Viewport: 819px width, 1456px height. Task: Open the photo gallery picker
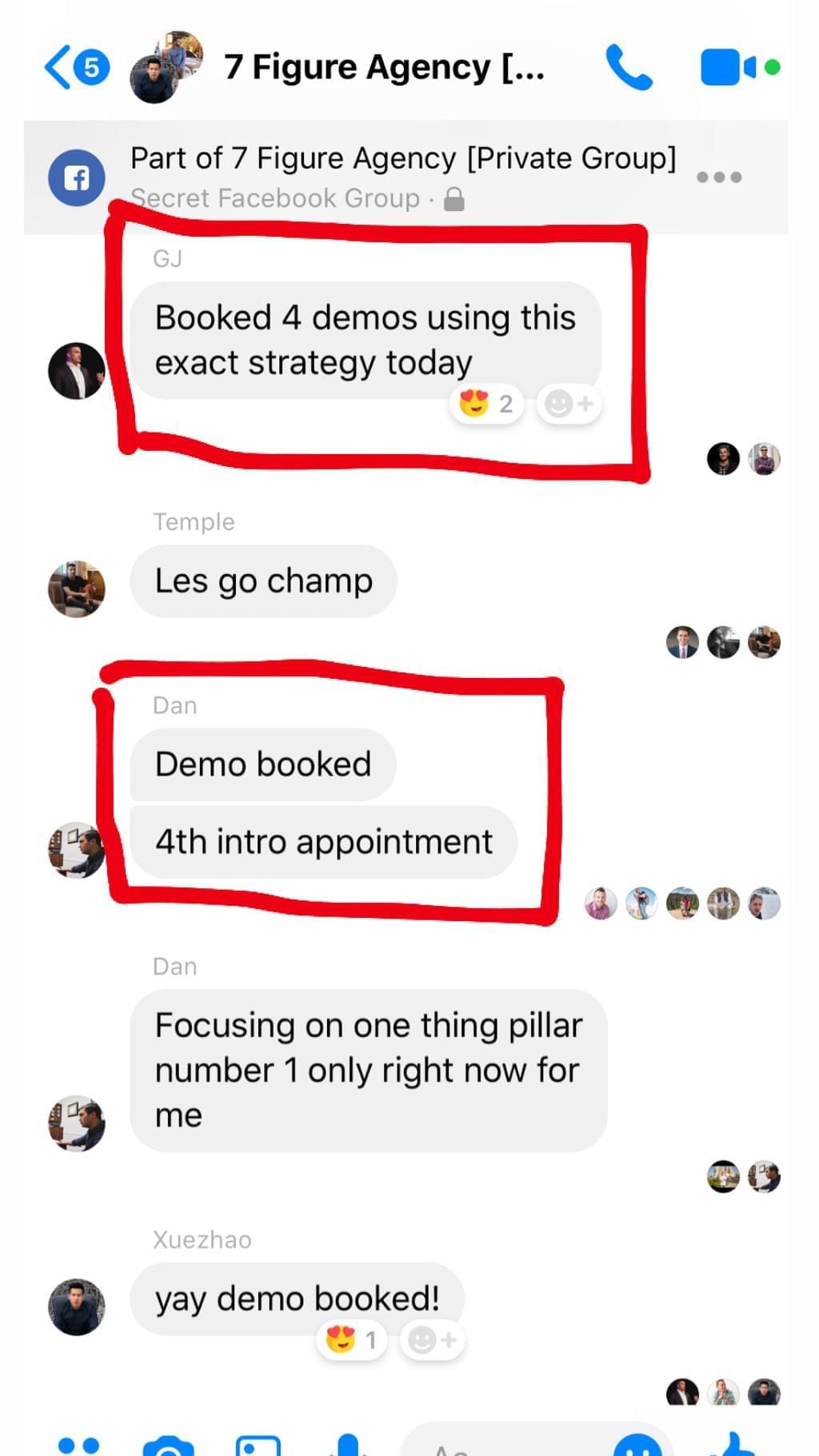click(258, 1446)
